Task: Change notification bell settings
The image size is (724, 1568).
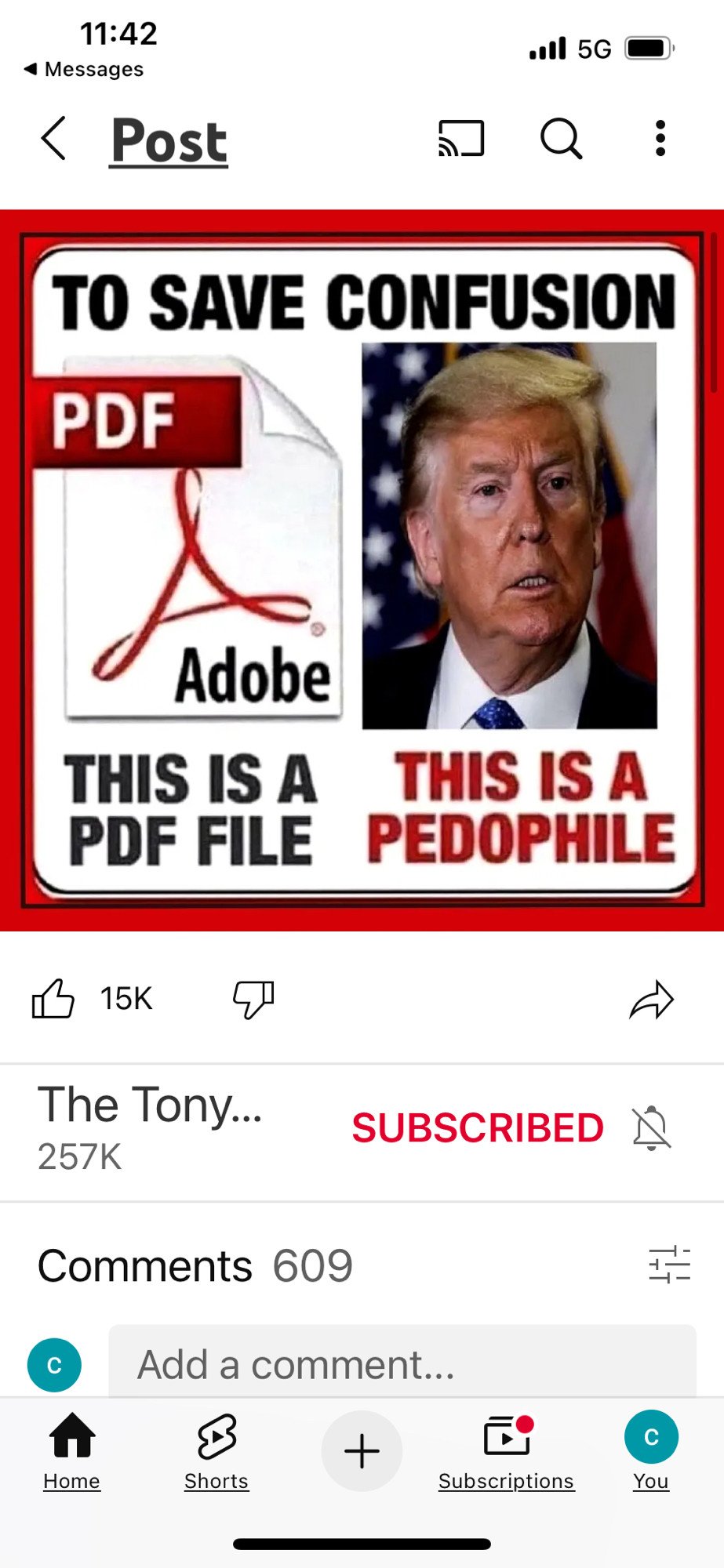Action: tap(651, 1128)
